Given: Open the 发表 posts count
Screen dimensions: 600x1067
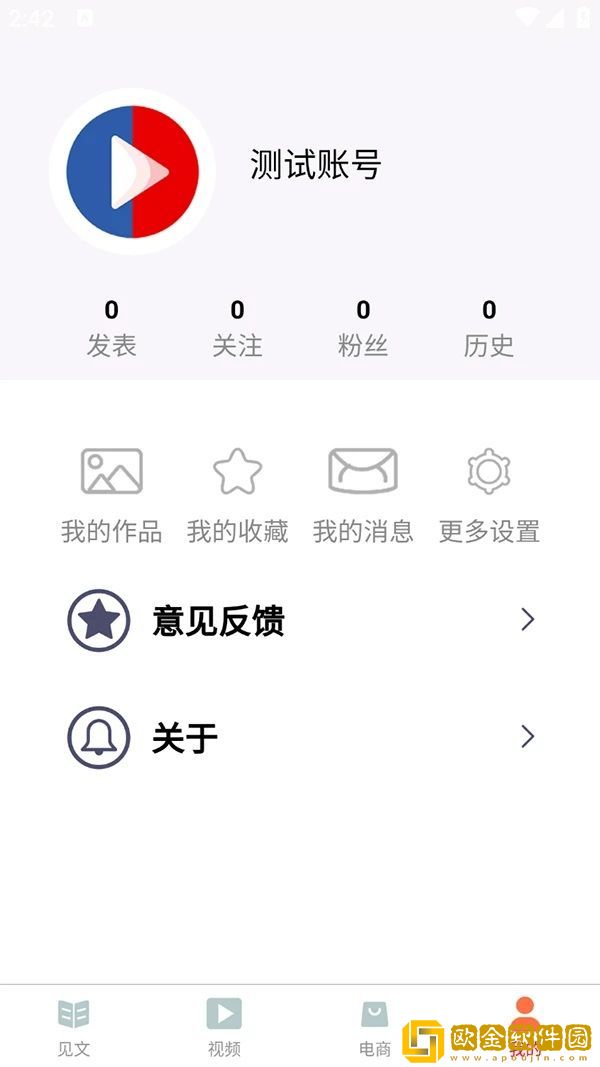Looking at the screenshot, I should [x=111, y=329].
